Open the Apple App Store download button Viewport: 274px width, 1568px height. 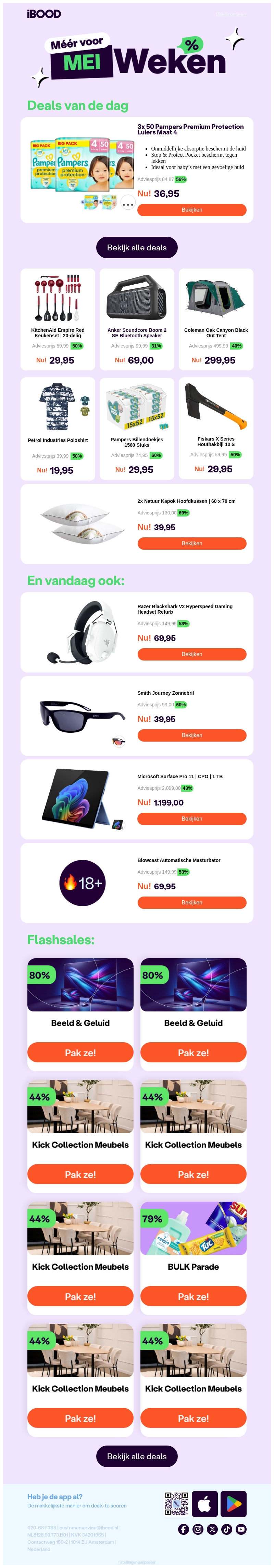(204, 1503)
